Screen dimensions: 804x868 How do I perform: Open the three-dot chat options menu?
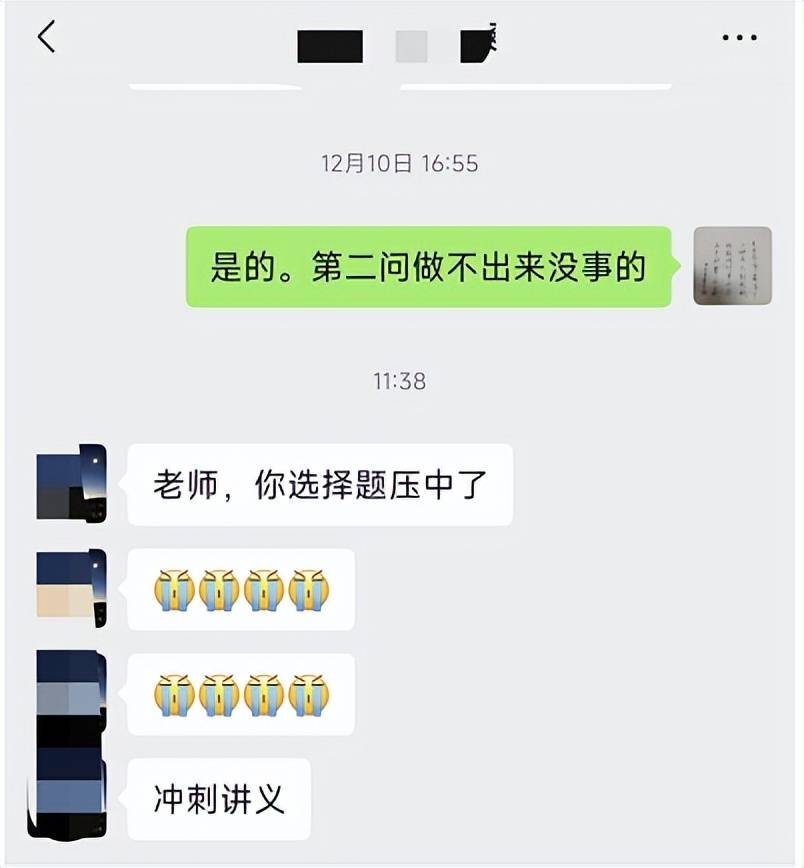pos(739,38)
